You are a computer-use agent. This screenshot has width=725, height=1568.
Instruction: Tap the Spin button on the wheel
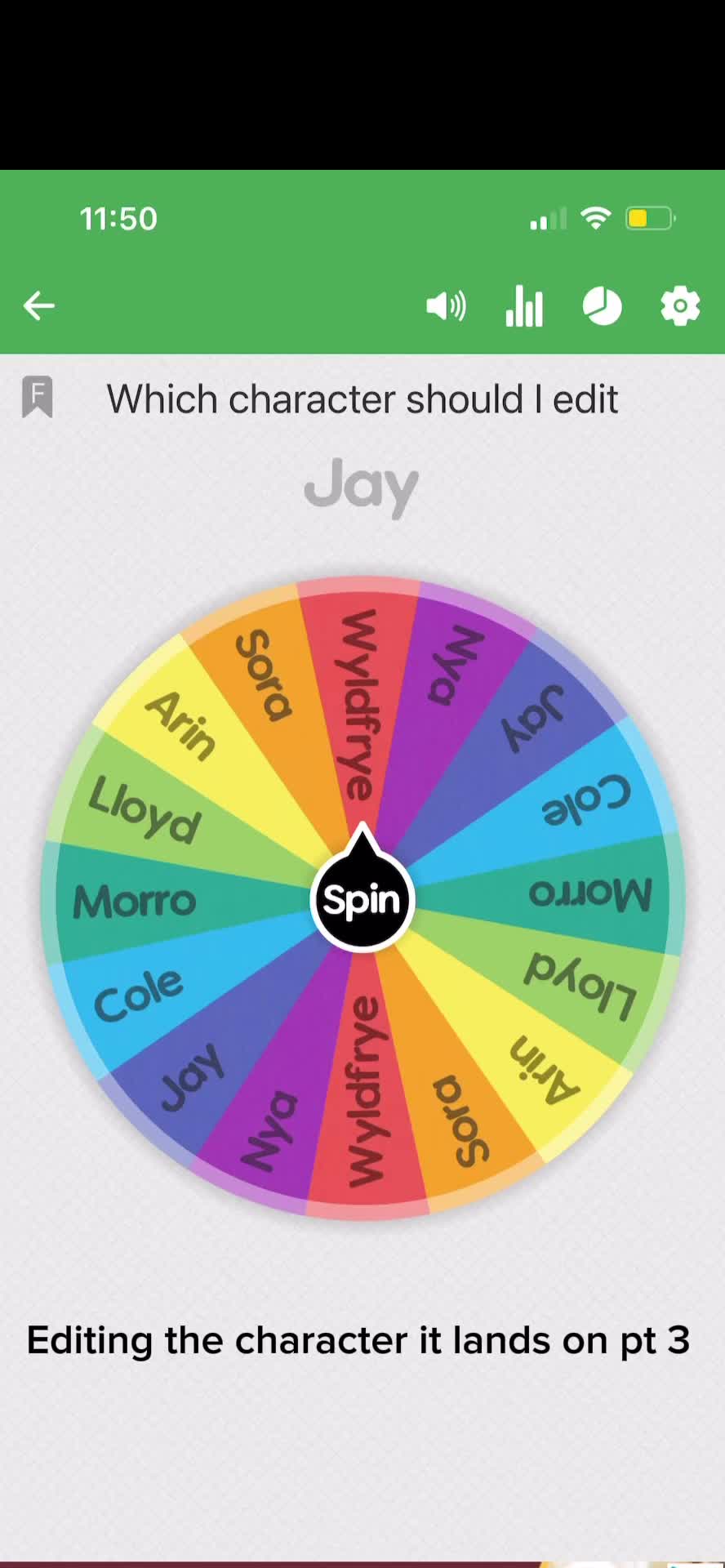[x=362, y=900]
